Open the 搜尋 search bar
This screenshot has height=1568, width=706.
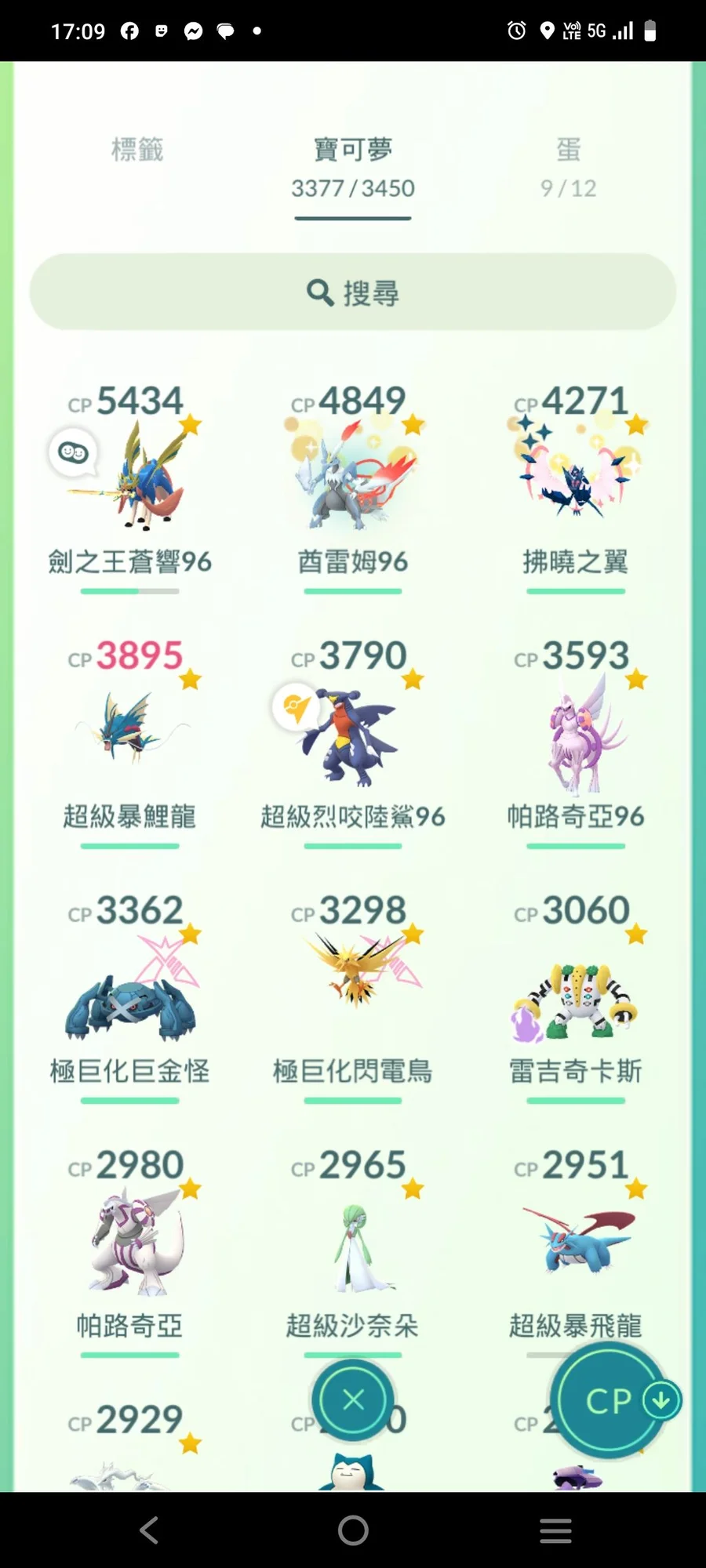pyautogui.click(x=353, y=292)
